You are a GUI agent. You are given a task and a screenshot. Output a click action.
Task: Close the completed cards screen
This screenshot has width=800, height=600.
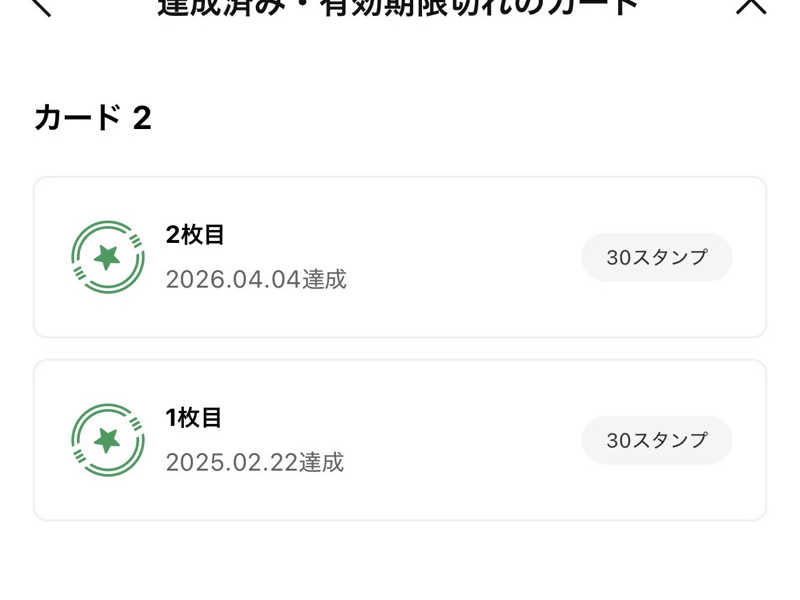[x=751, y=6]
